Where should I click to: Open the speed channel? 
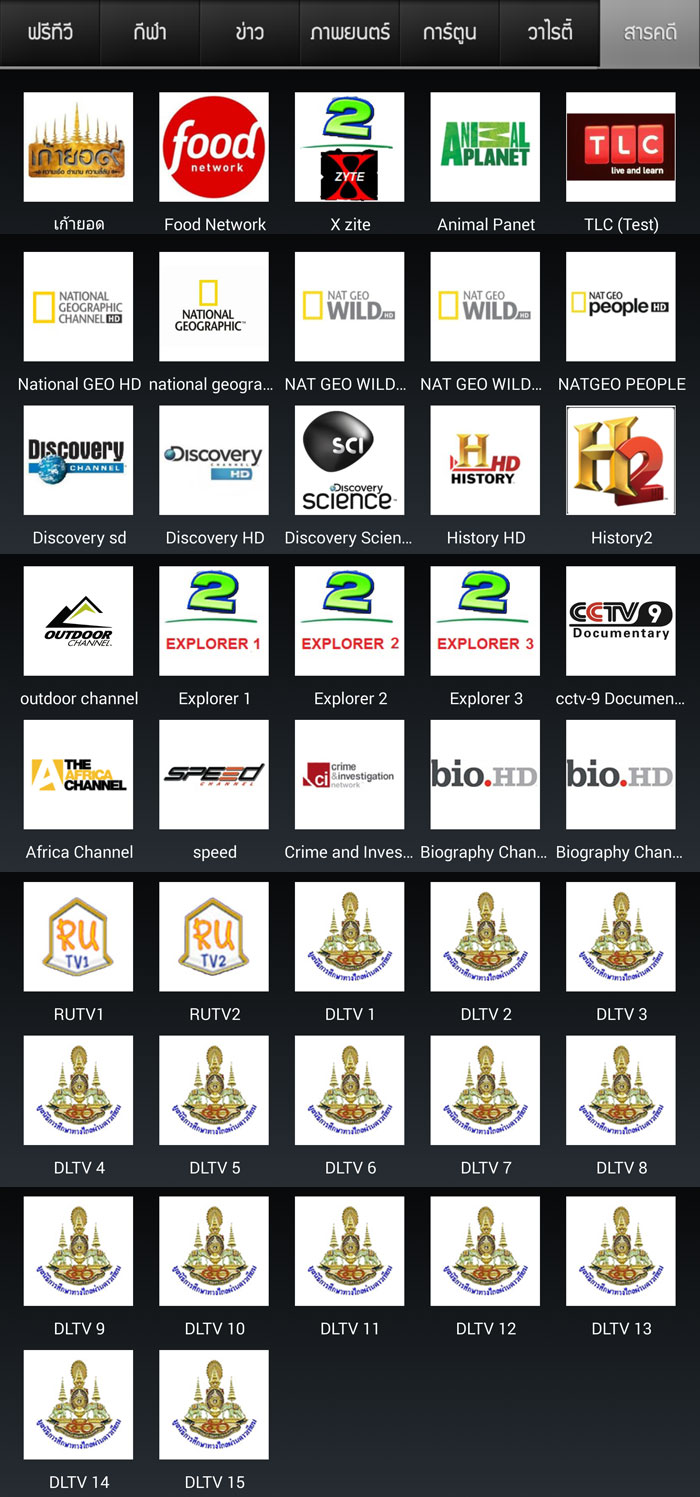point(214,775)
